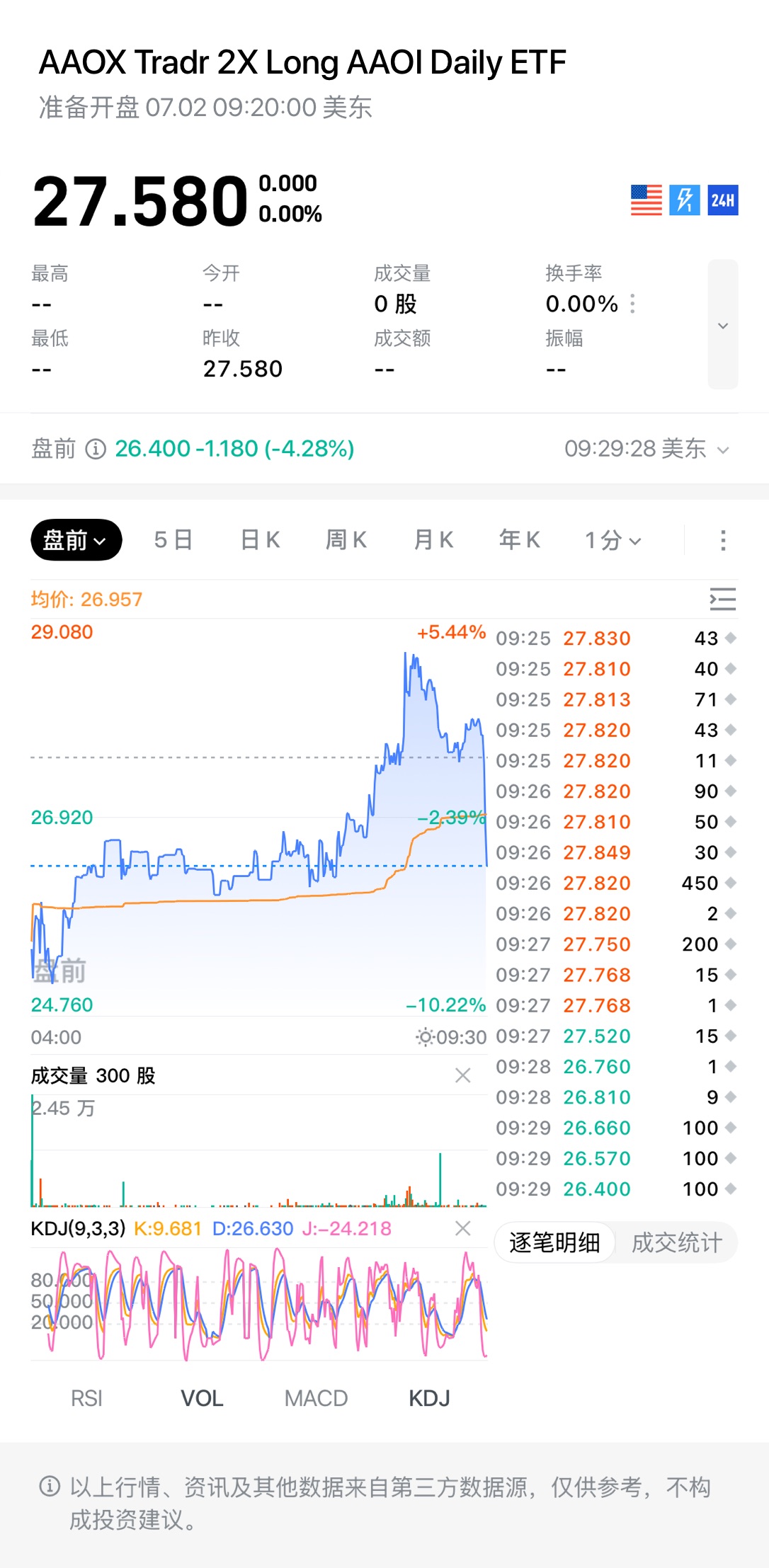Switch to 成交统计 tab
This screenshot has width=769, height=1568.
(x=677, y=1242)
